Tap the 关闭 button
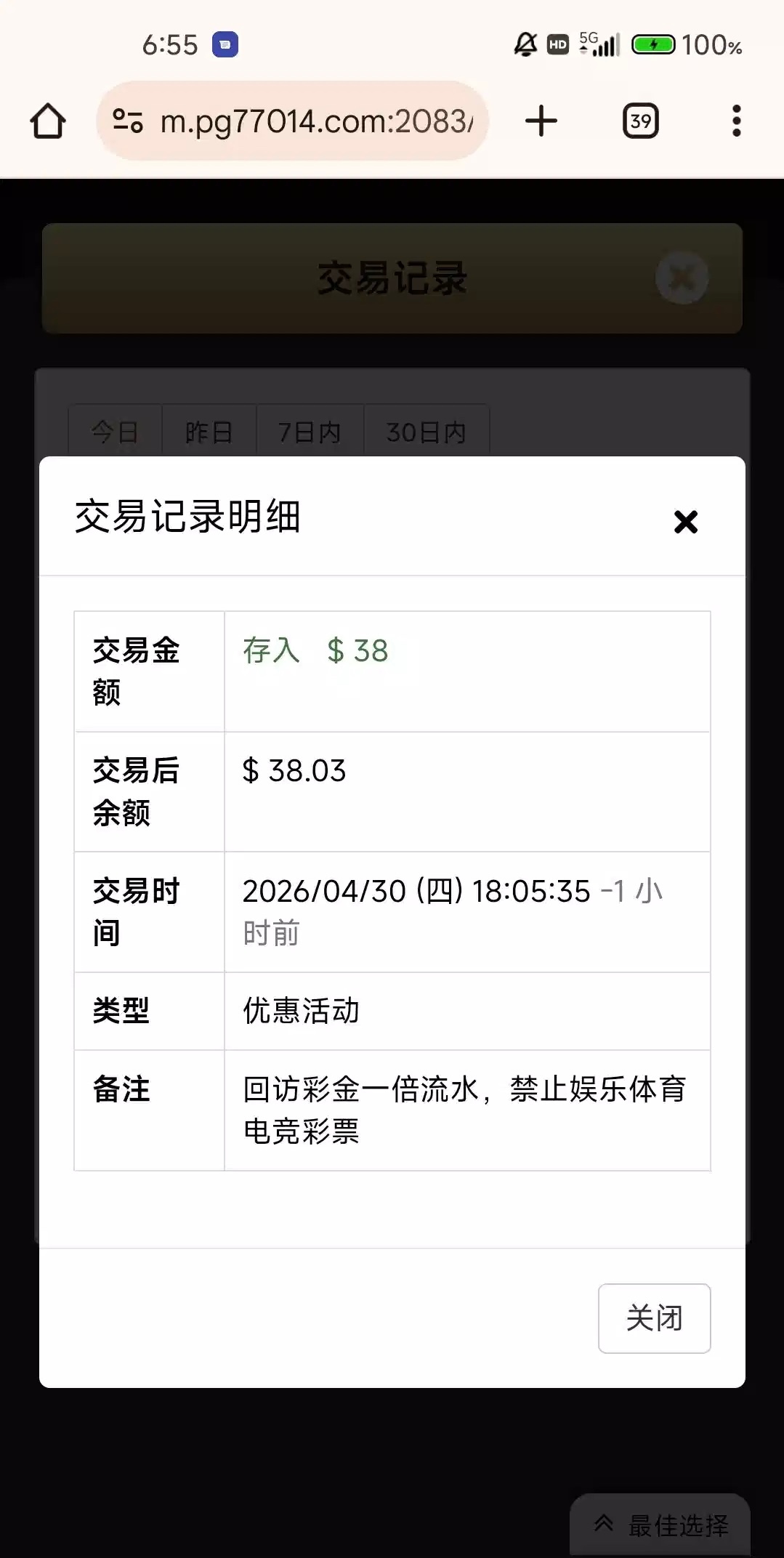784x1558 pixels. pyautogui.click(x=654, y=1318)
